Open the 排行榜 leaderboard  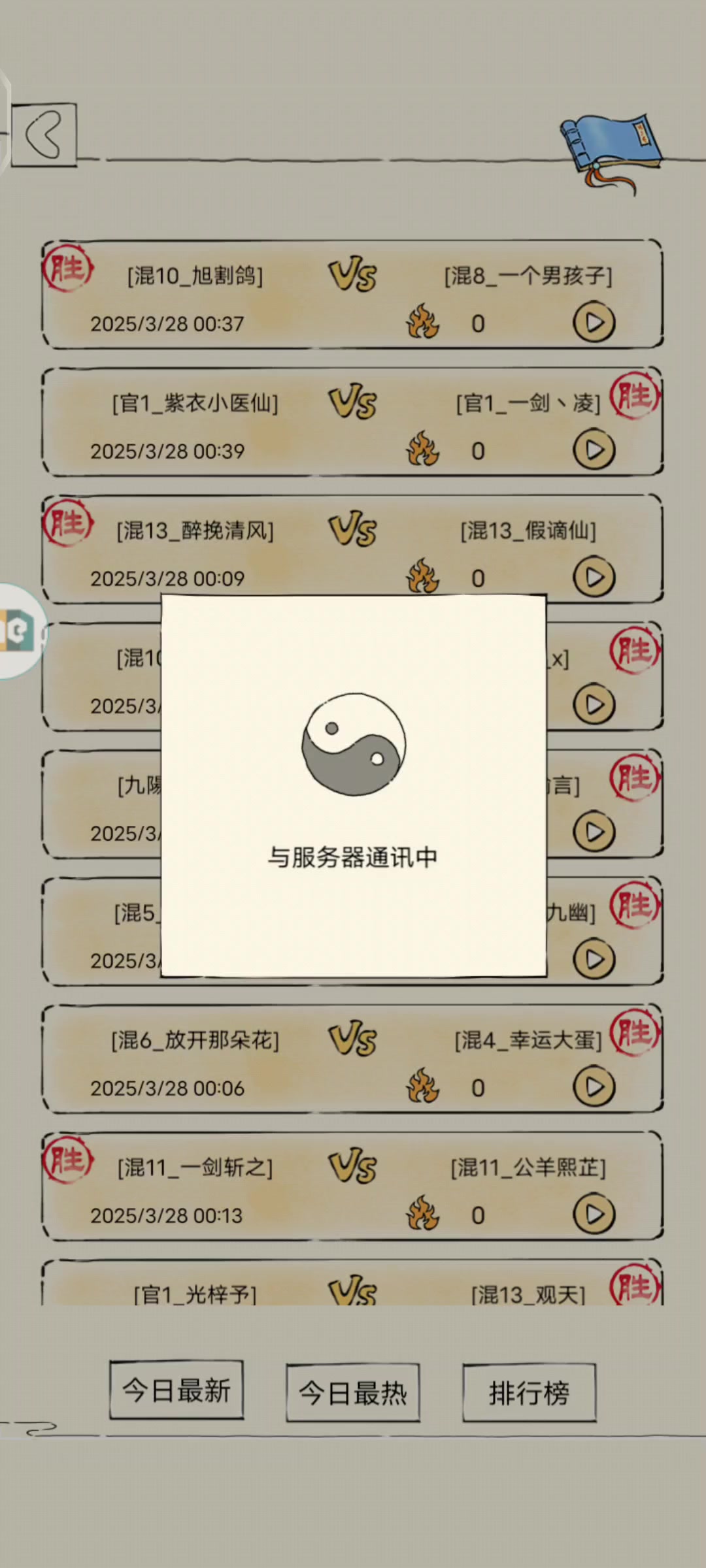coord(529,1393)
